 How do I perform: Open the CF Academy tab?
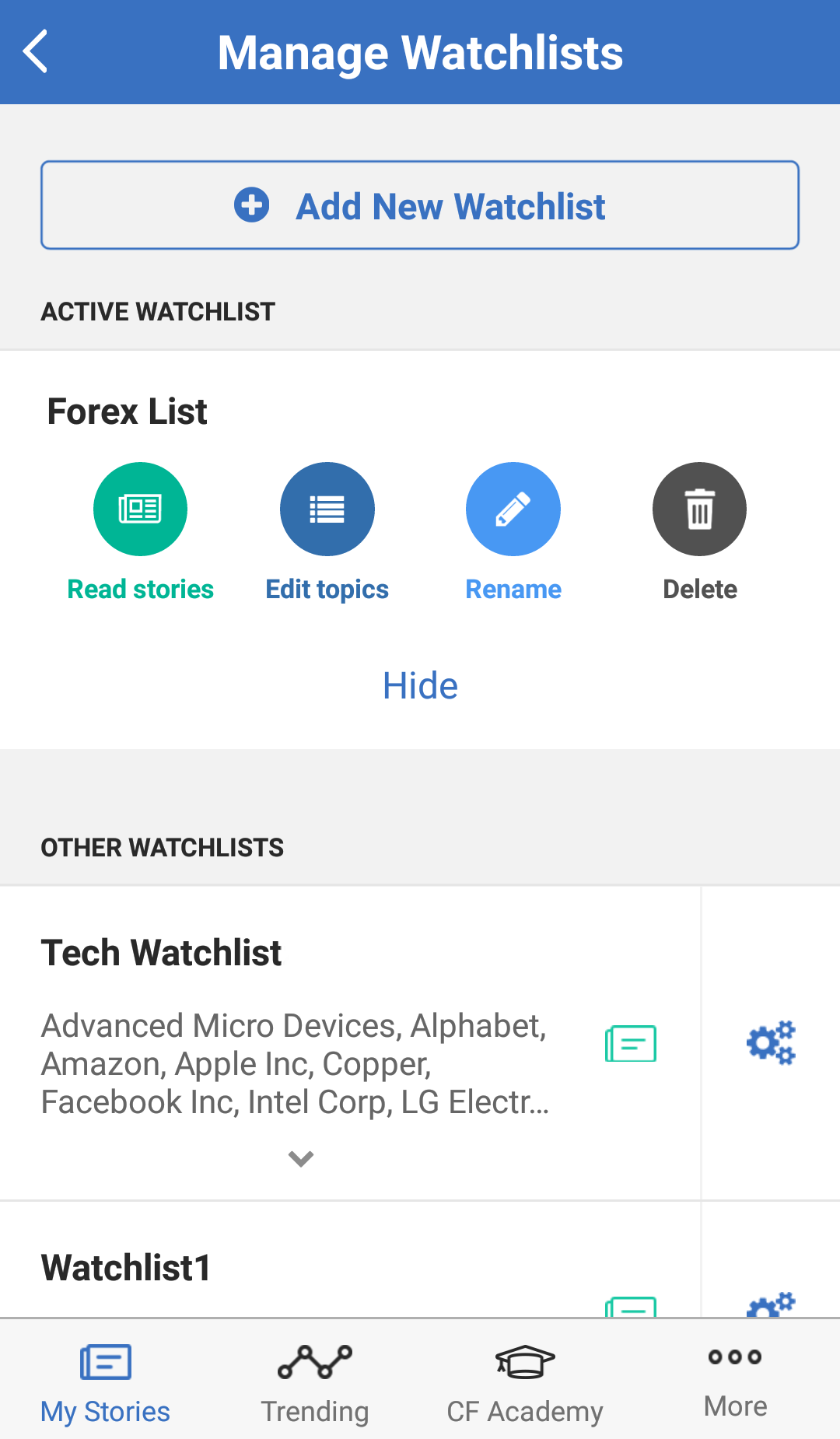coord(525,1381)
